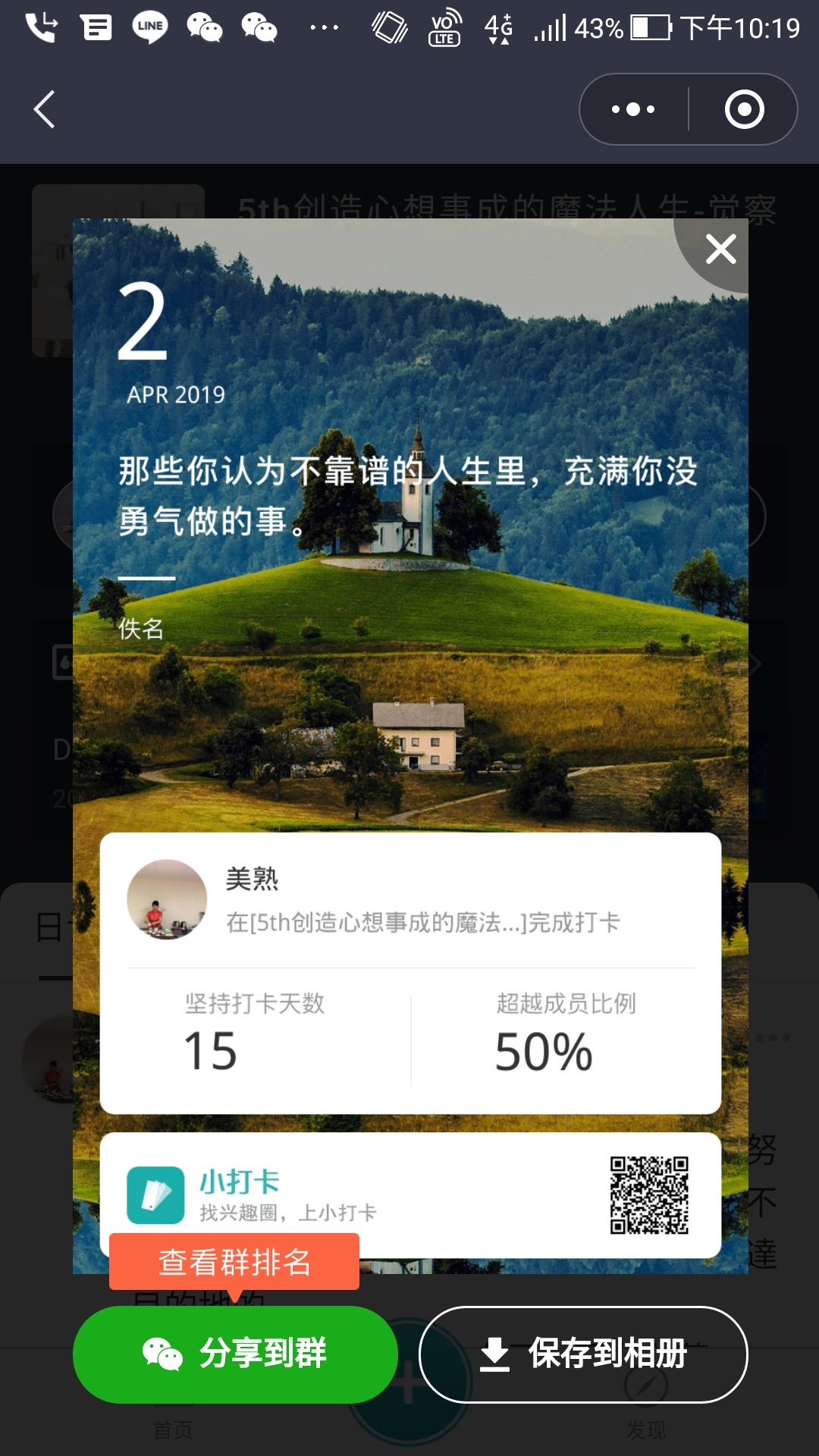Exit the mini program via circle icon
The image size is (819, 1456).
744,109
